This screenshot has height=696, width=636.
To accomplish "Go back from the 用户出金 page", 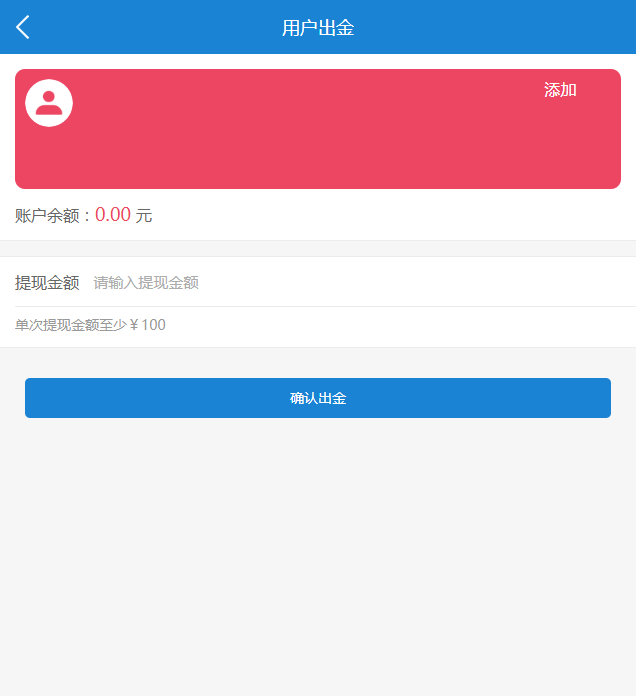I will point(23,27).
